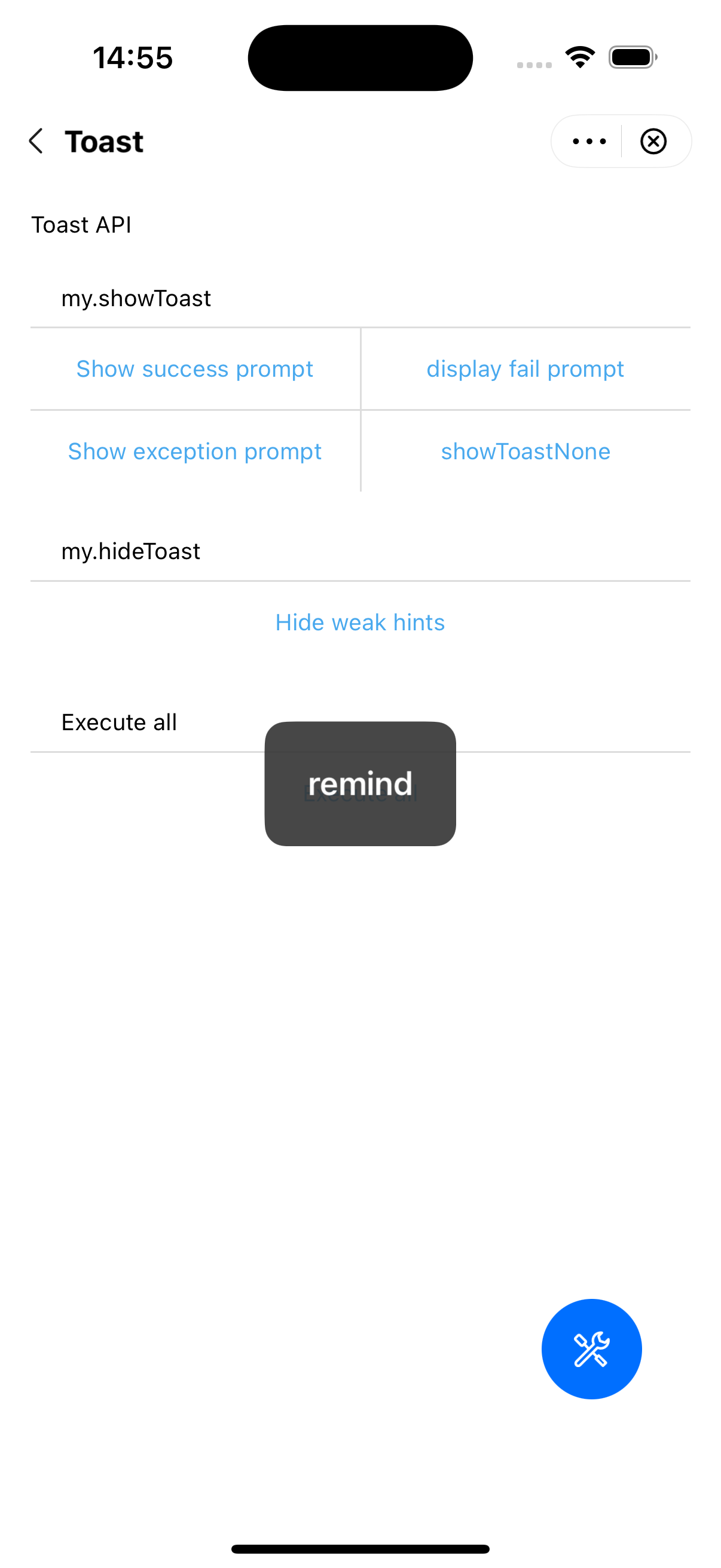Viewport: 721px width, 1568px height.
Task: Close the mini program
Action: click(x=653, y=141)
